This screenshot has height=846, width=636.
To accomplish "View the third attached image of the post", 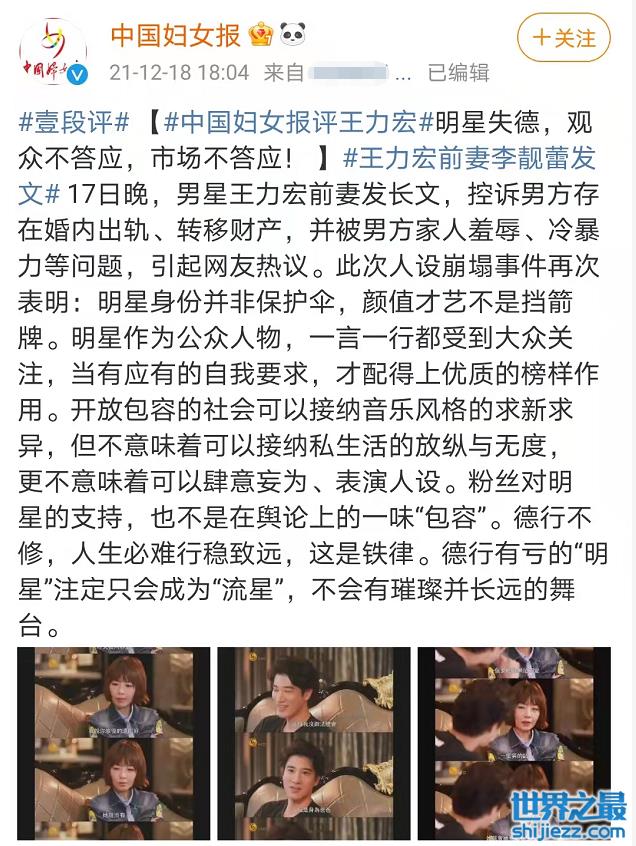I will pyautogui.click(x=513, y=745).
